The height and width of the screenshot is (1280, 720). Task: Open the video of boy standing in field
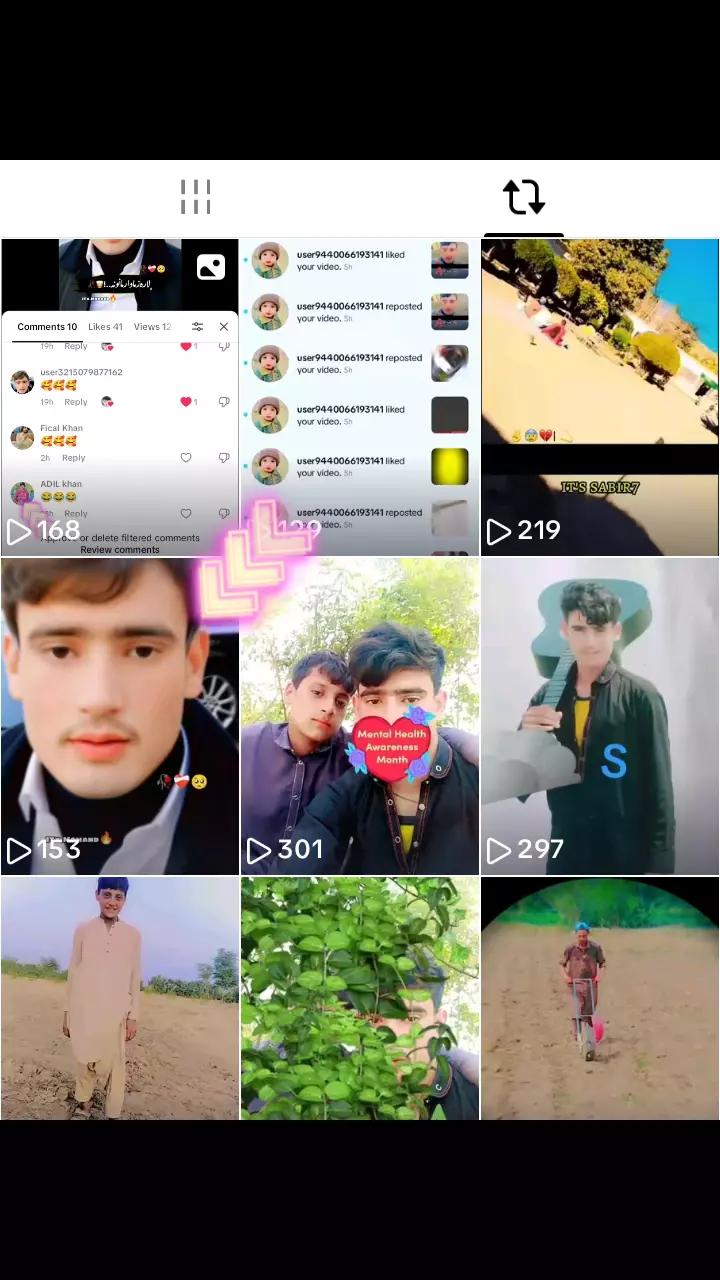tap(120, 998)
